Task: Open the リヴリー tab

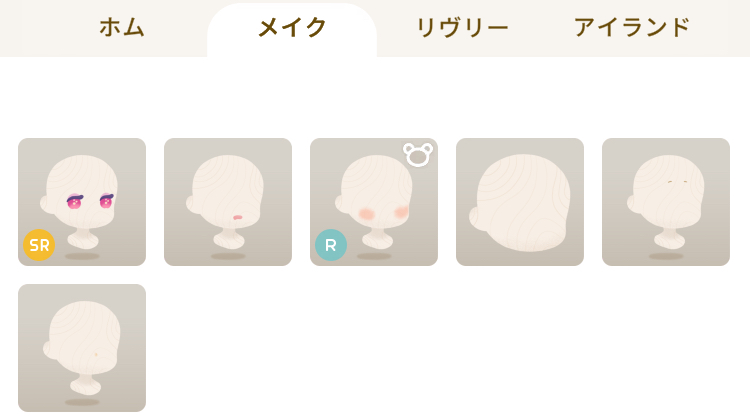Action: click(x=462, y=28)
